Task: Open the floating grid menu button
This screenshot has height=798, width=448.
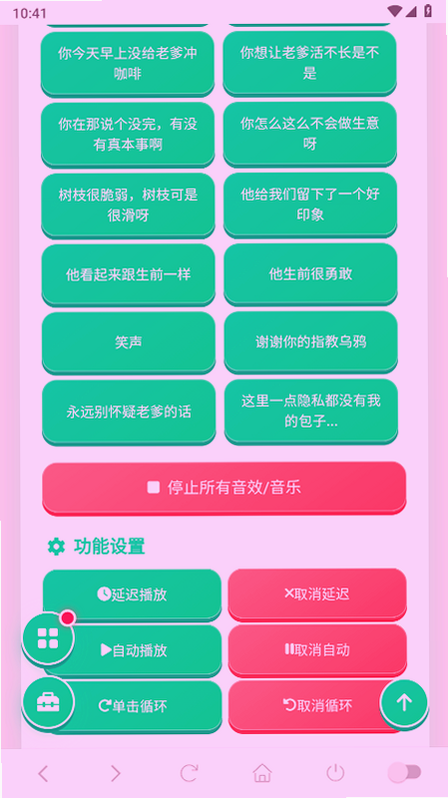Action: click(48, 638)
